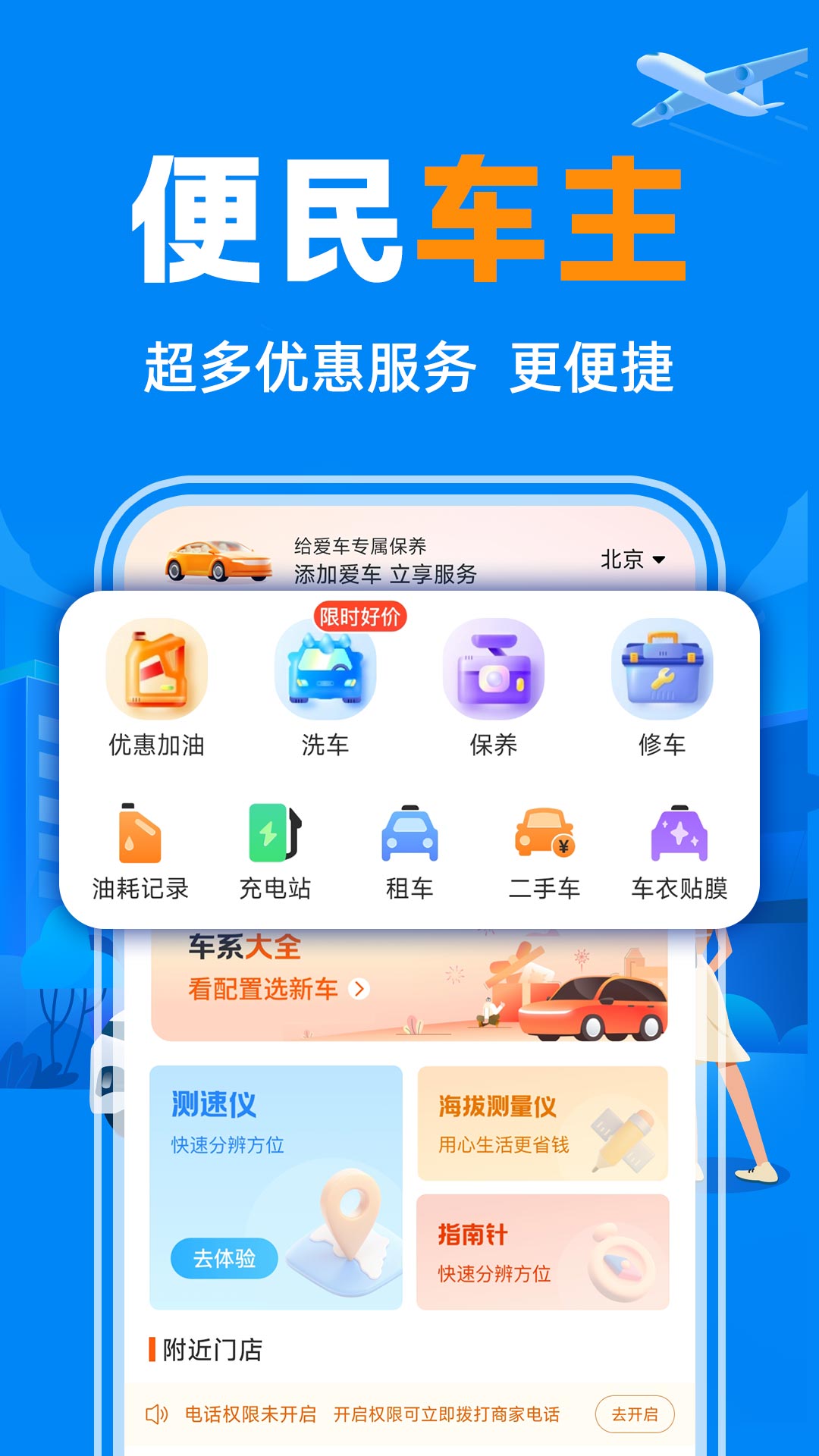Image resolution: width=819 pixels, height=1456 pixels.
Task: Open the 海拔测量仪 altitude tool card
Action: point(541,1122)
